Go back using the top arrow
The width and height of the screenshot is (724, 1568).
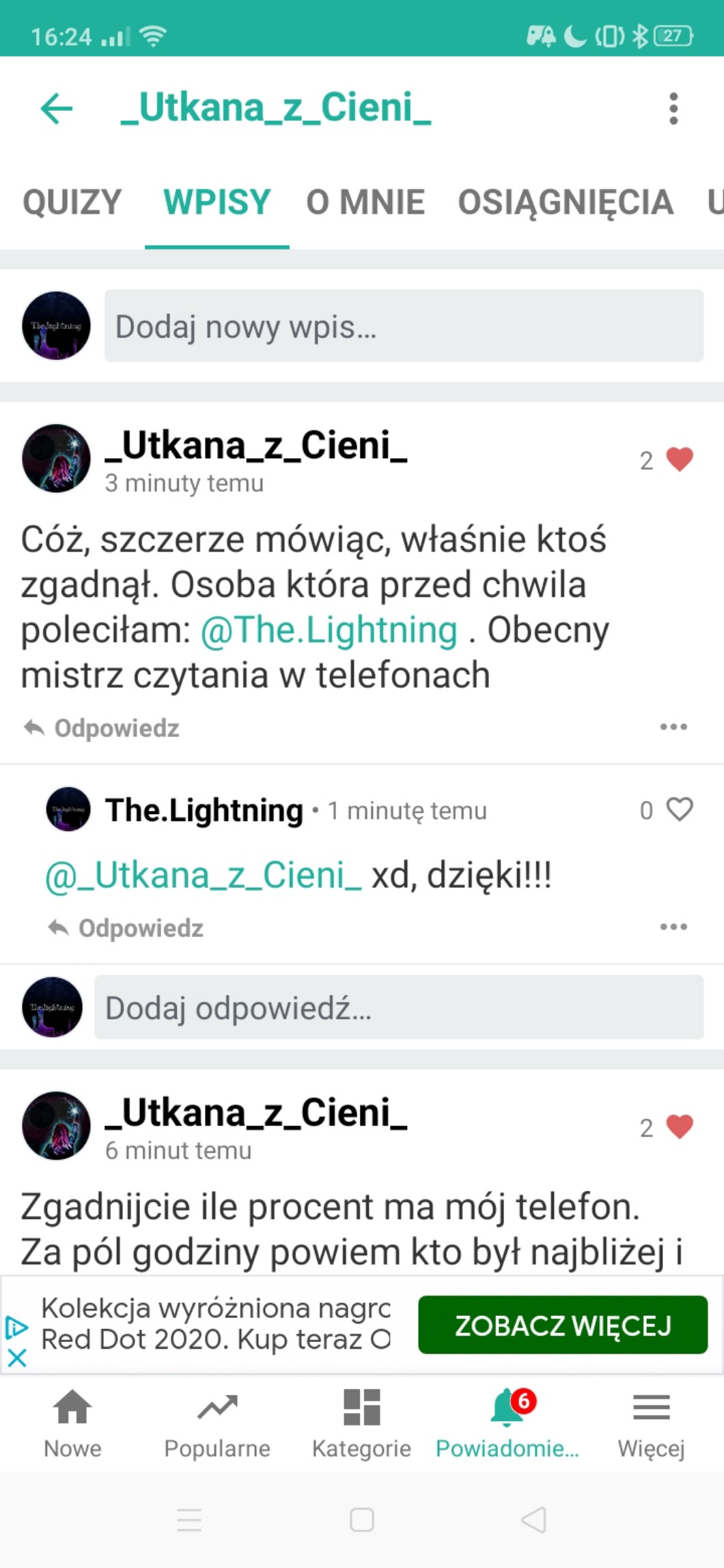[57, 109]
